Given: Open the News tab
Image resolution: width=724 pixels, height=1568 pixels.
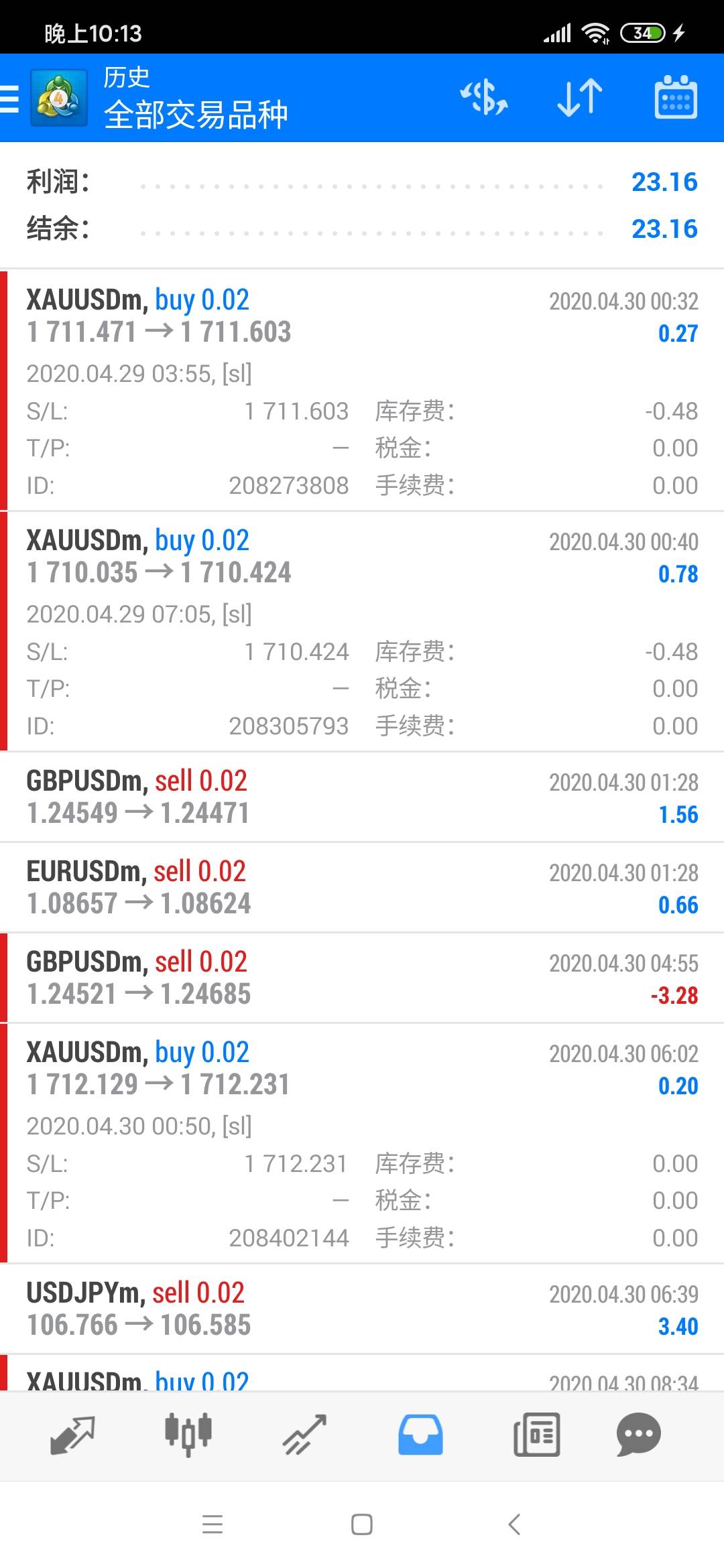Looking at the screenshot, I should click(536, 1435).
